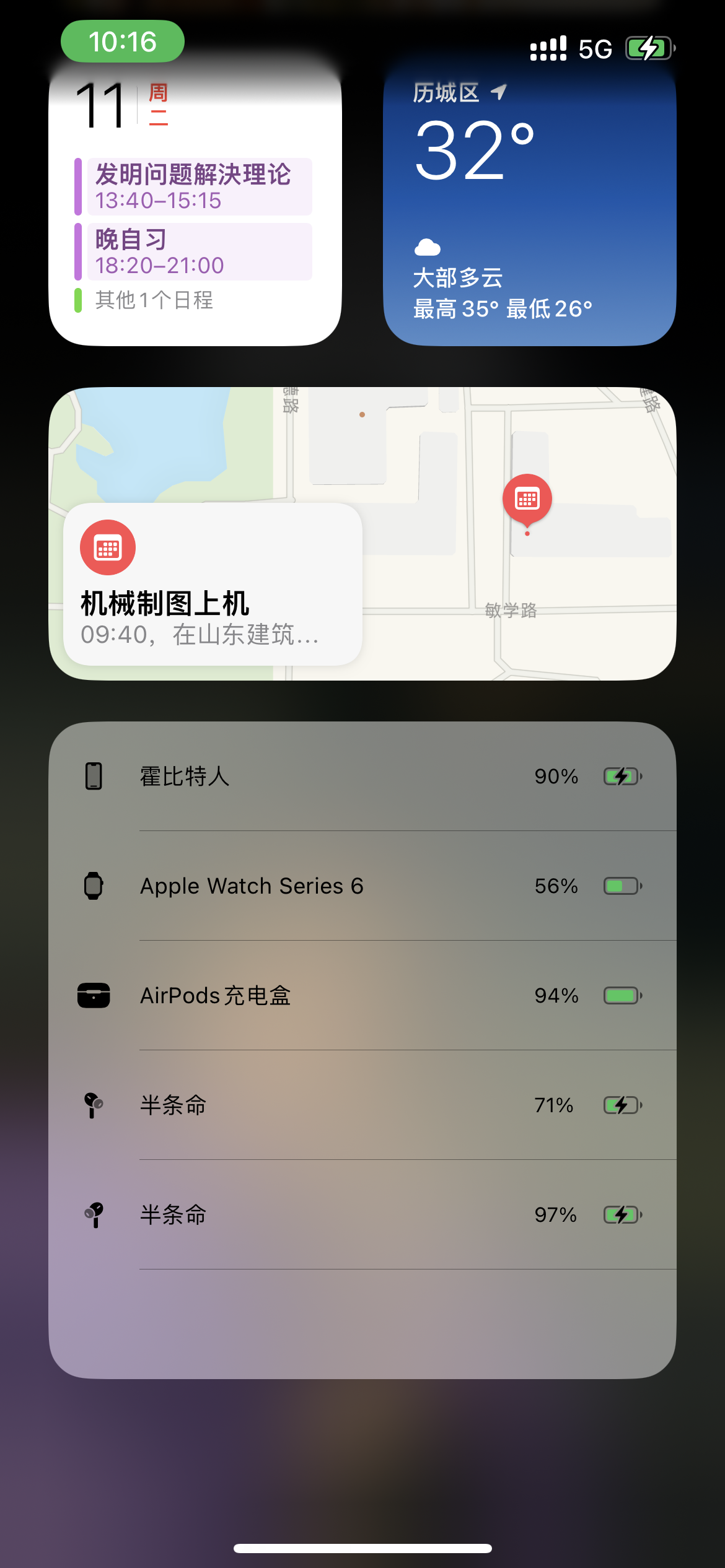Open the 机械制图上机 map widget

coord(362,534)
